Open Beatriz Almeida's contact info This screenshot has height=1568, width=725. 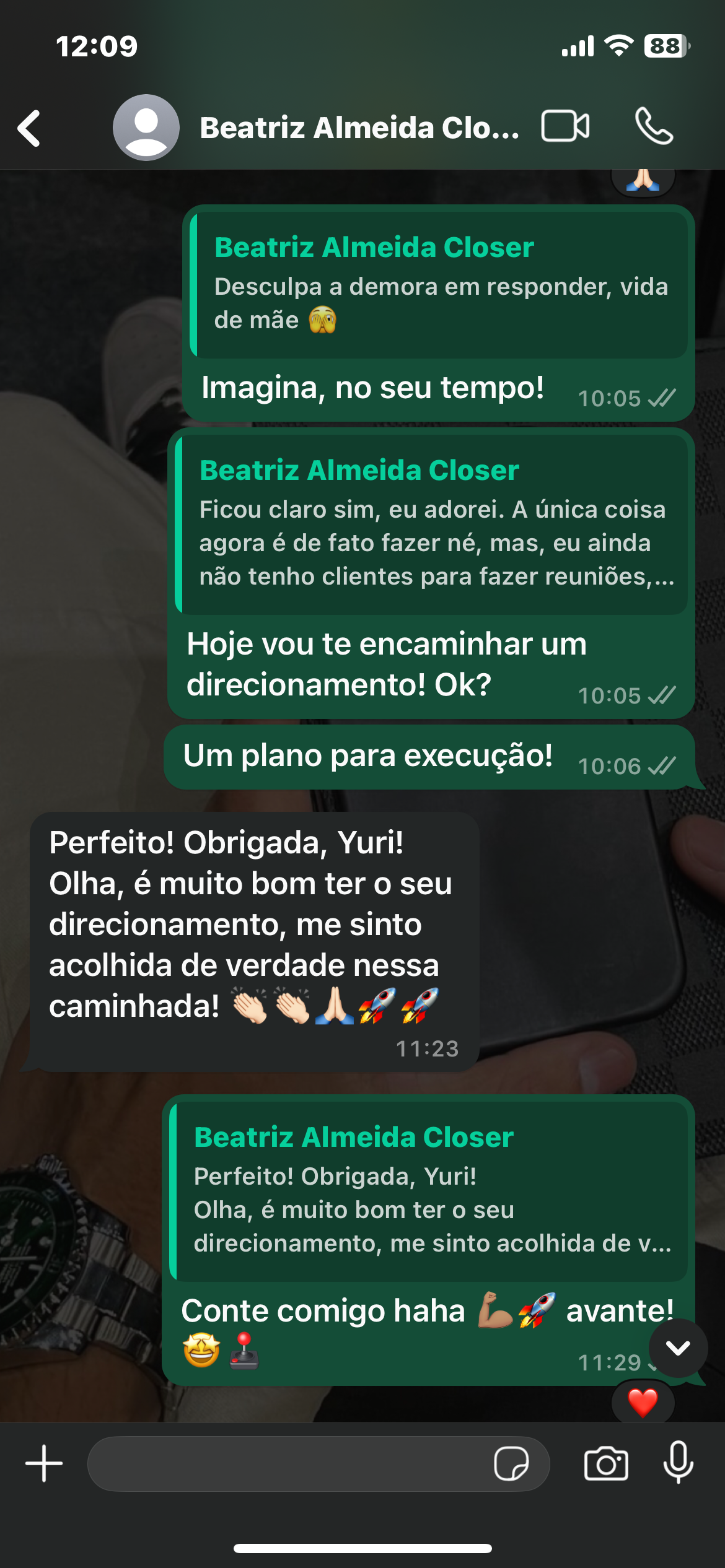click(x=359, y=128)
